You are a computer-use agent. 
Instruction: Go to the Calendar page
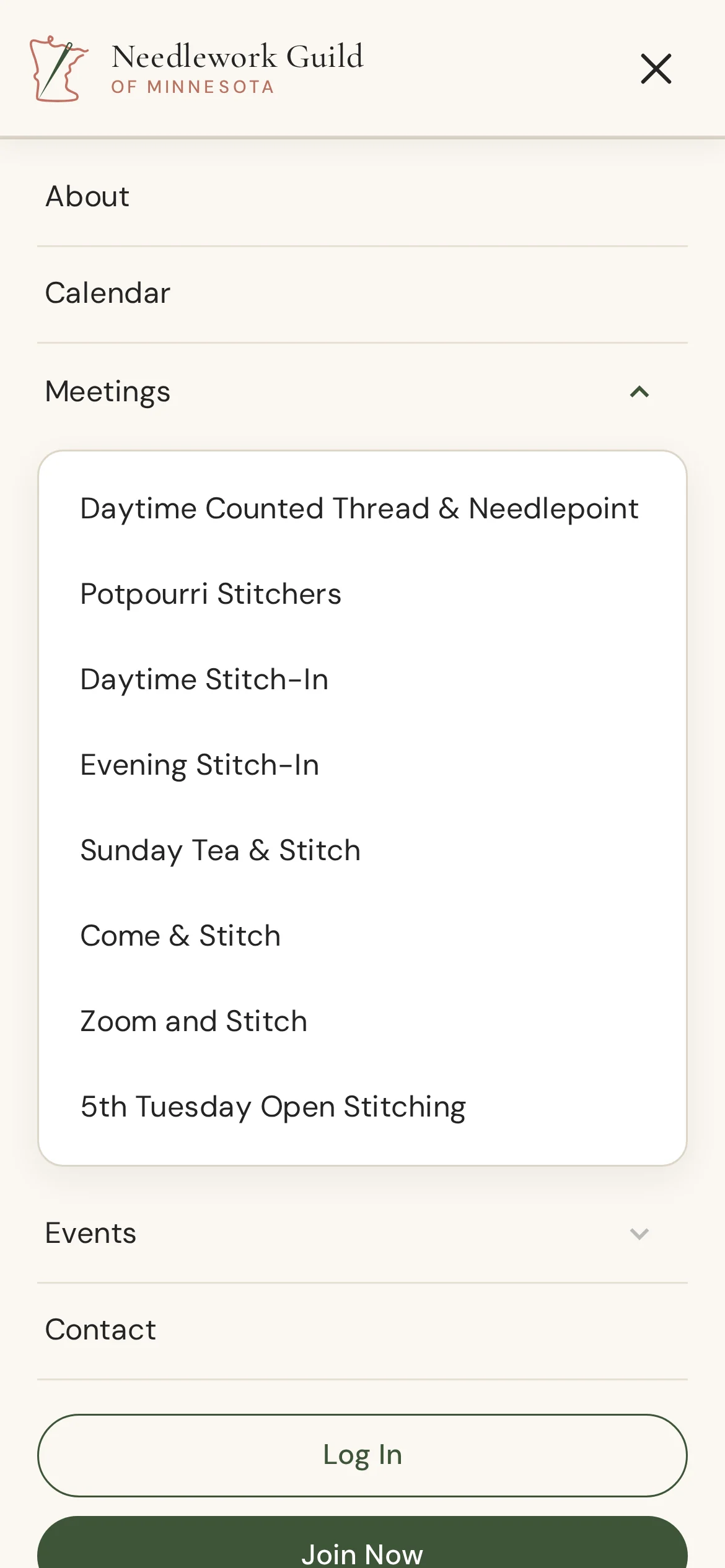362,294
